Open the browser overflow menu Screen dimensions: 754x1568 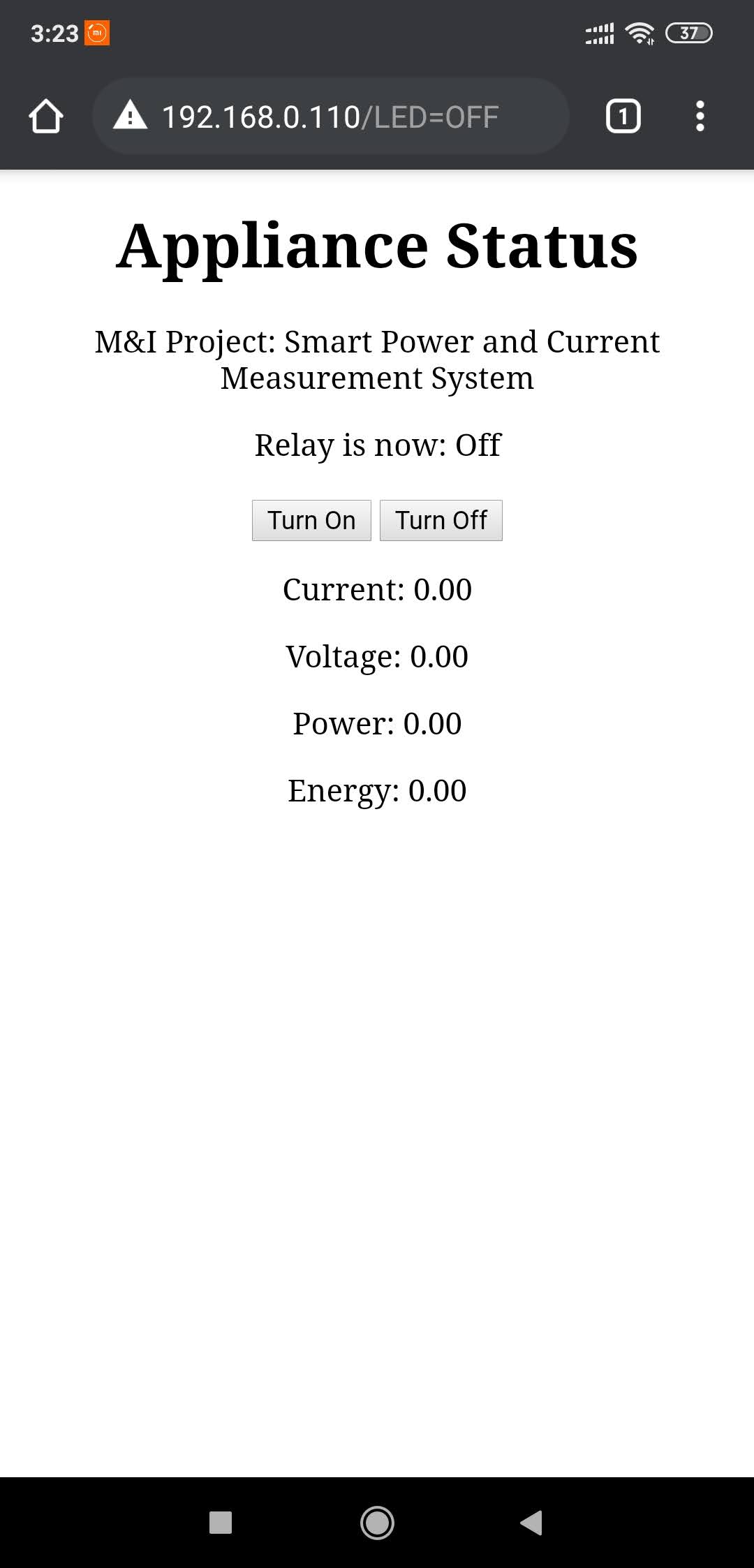point(700,116)
